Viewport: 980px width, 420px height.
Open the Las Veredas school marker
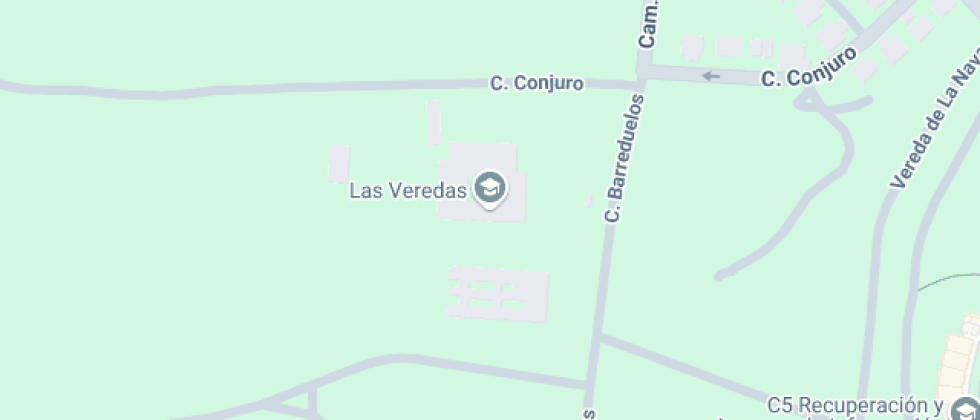tap(490, 189)
